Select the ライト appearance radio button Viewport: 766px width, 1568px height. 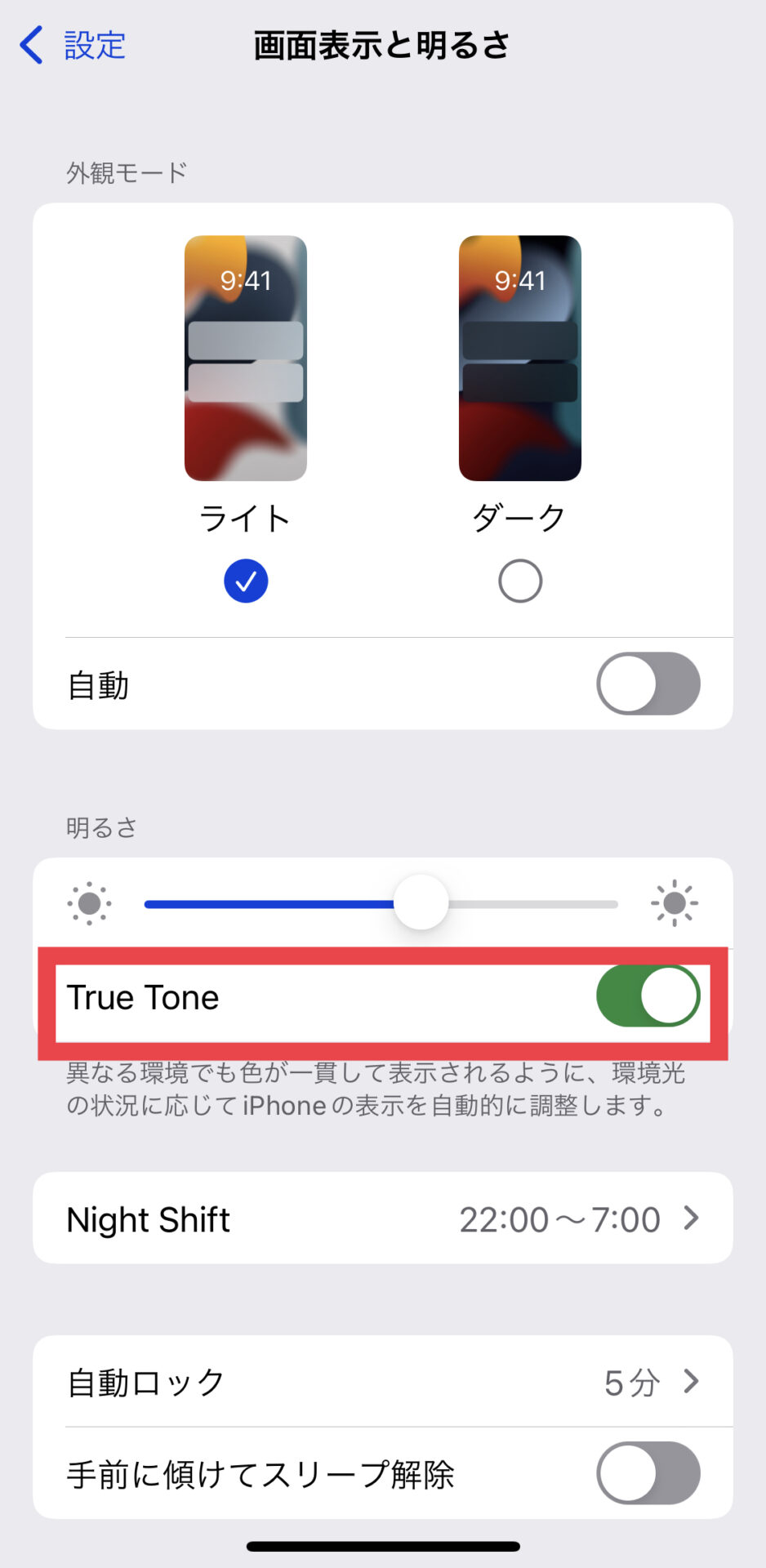246,581
